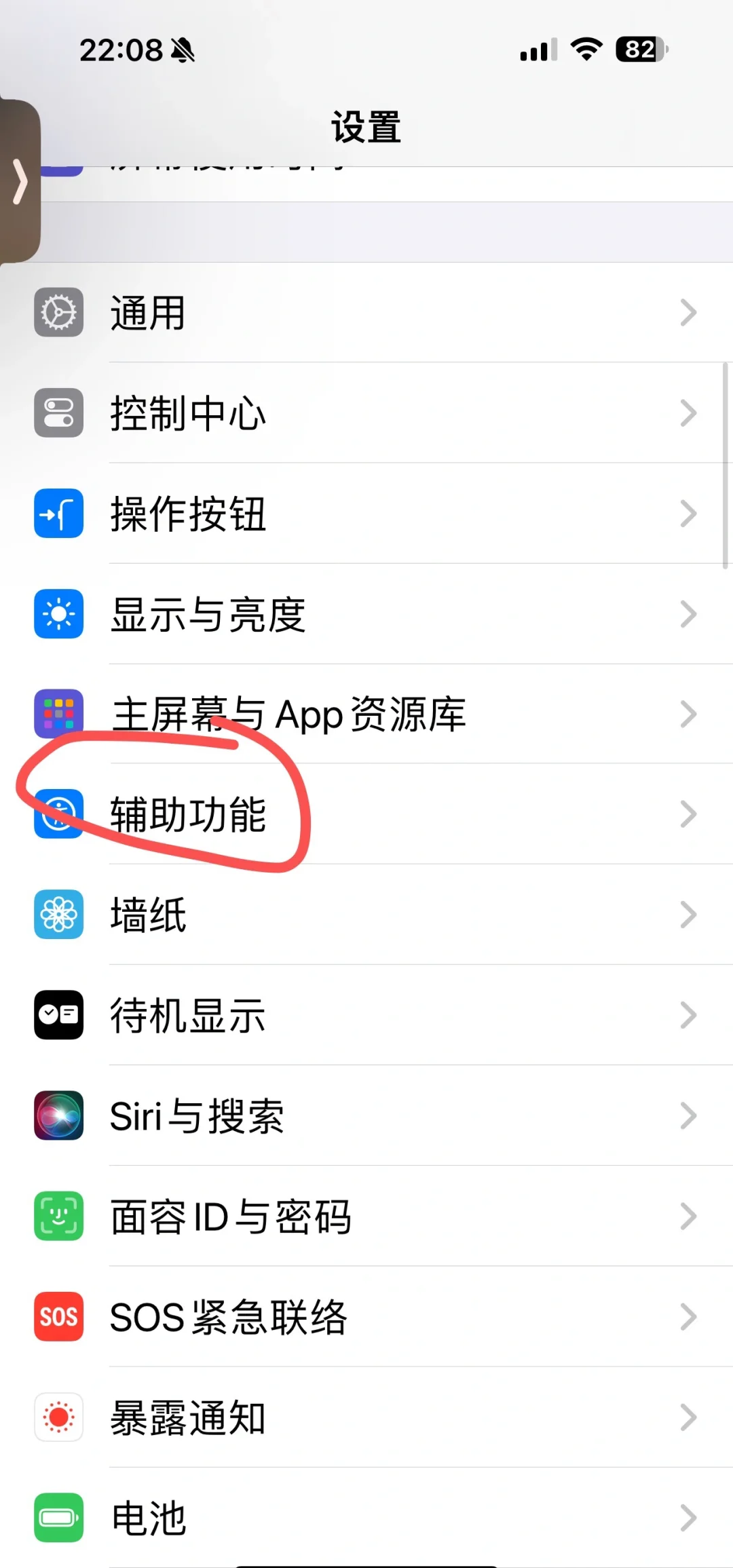This screenshot has width=733, height=1568.
Task: Open 显示与亮度 settings
Action: (x=366, y=614)
